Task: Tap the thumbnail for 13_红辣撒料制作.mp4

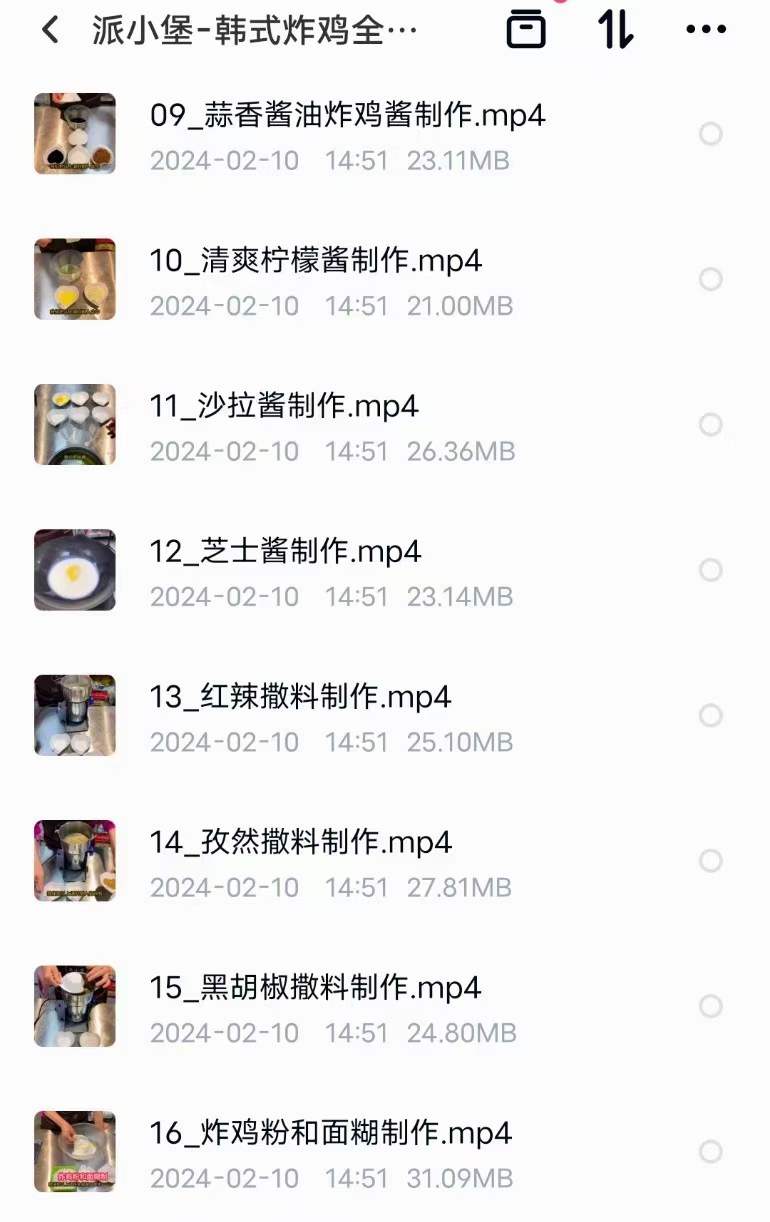Action: (75, 716)
